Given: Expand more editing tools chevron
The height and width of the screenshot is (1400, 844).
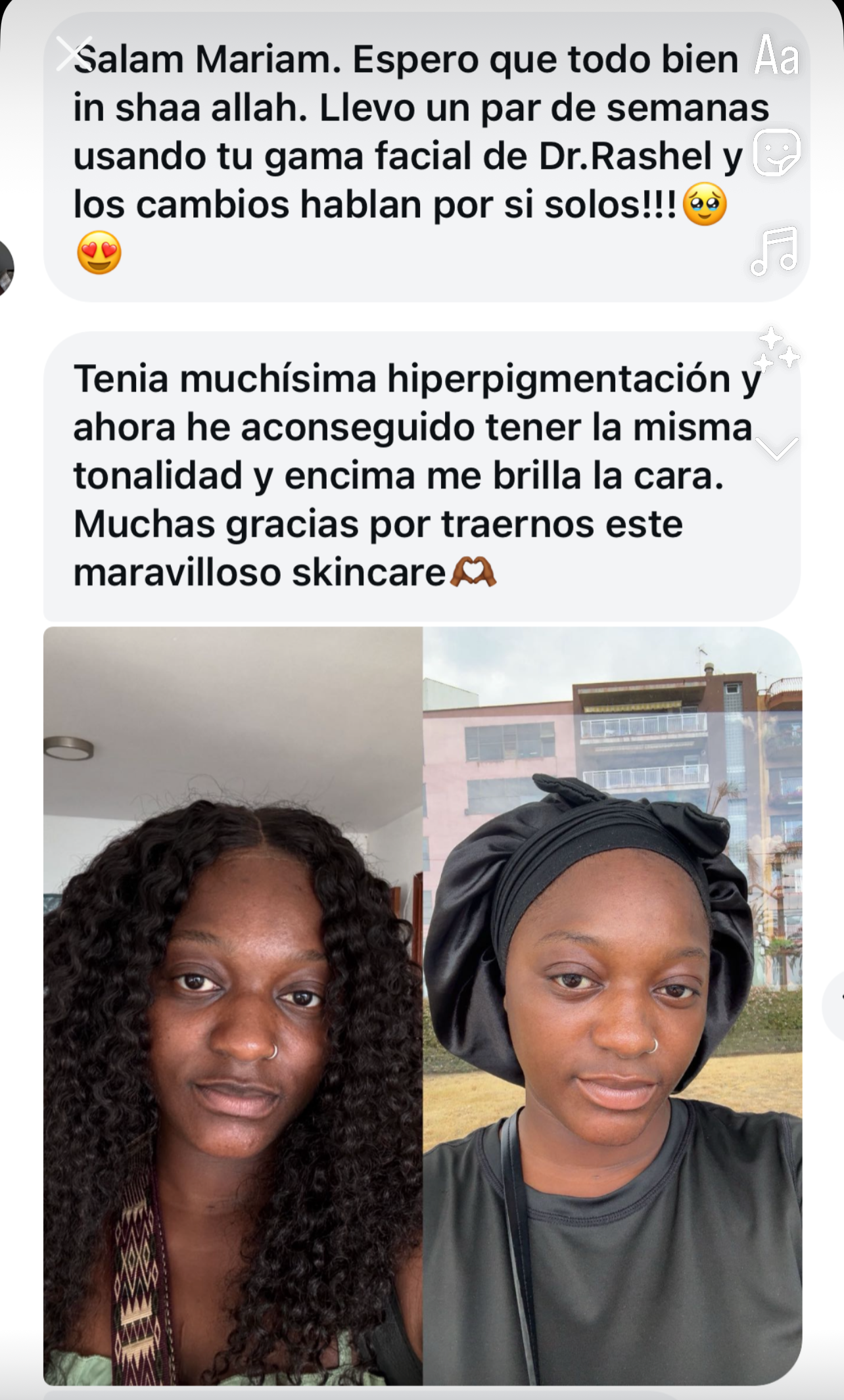Looking at the screenshot, I should [776, 448].
